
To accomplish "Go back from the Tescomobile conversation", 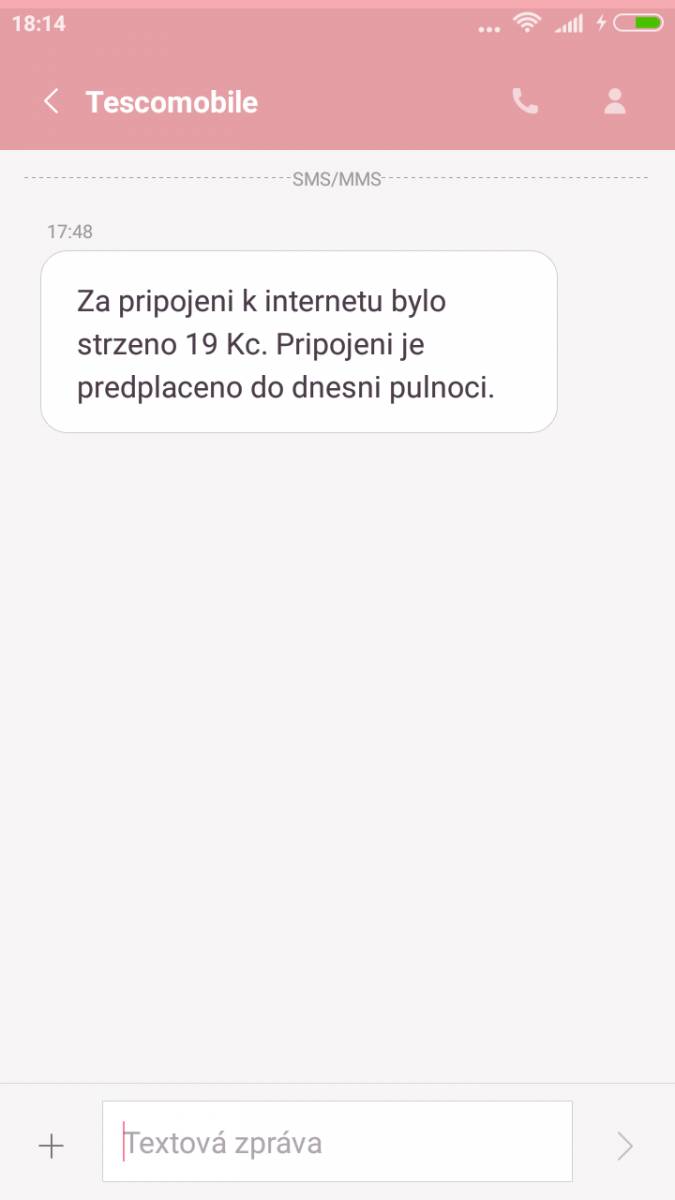I will pyautogui.click(x=51, y=101).
